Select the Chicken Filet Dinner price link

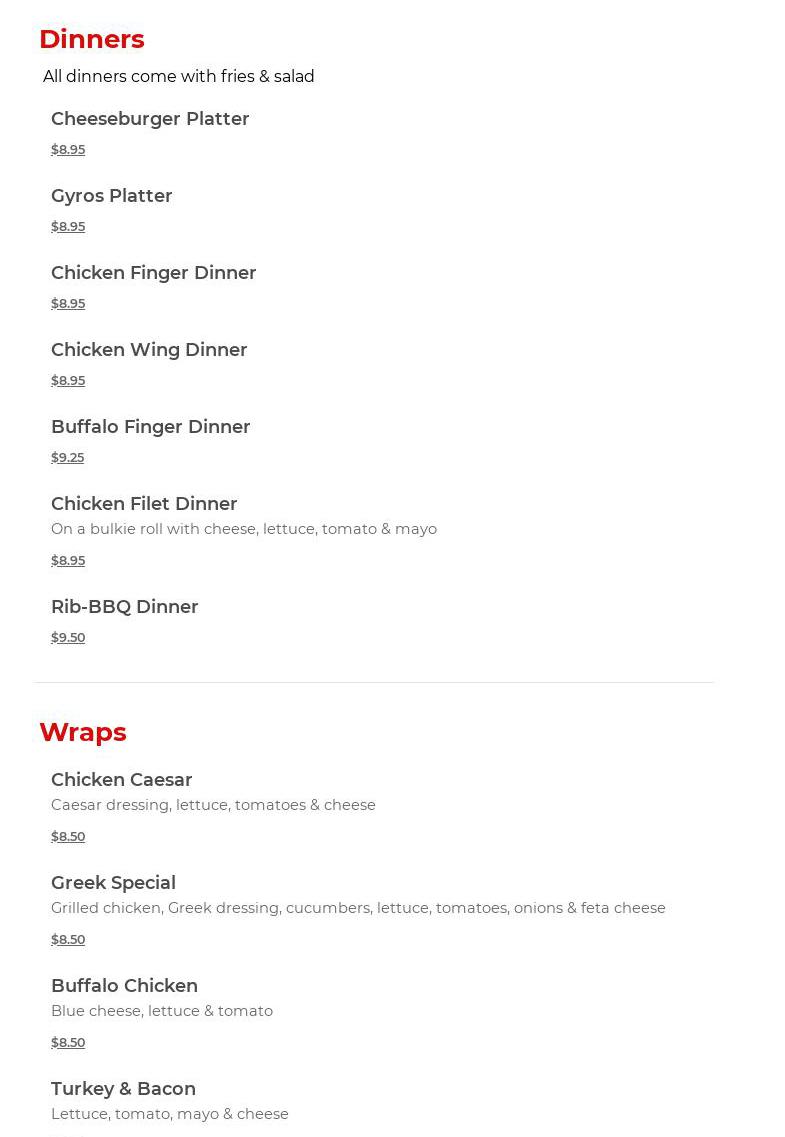68,560
